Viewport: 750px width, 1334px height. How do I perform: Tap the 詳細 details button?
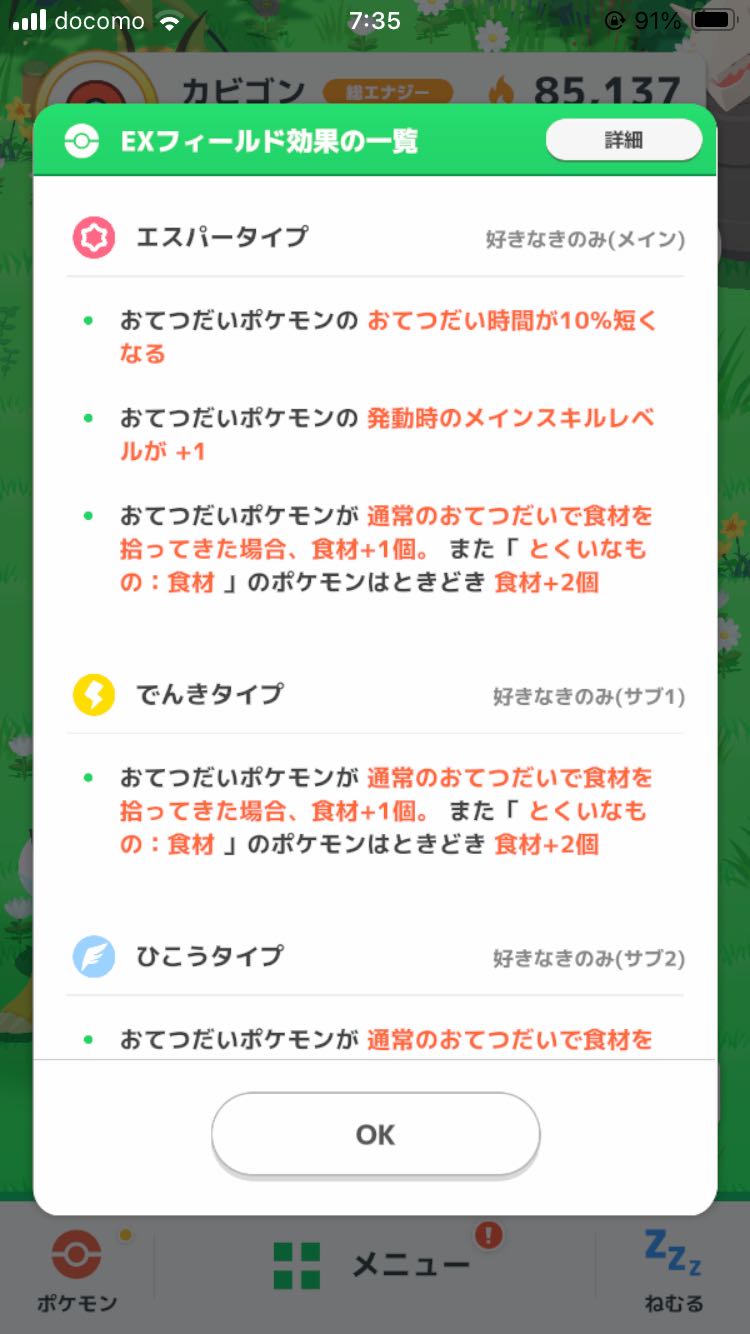624,140
